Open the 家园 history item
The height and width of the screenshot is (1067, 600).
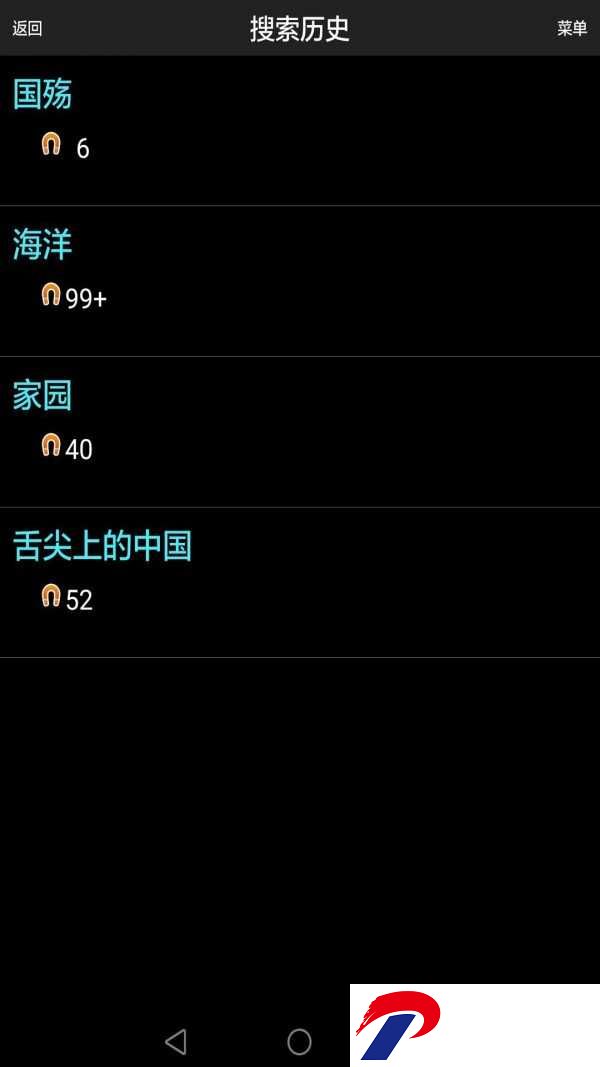coord(300,432)
